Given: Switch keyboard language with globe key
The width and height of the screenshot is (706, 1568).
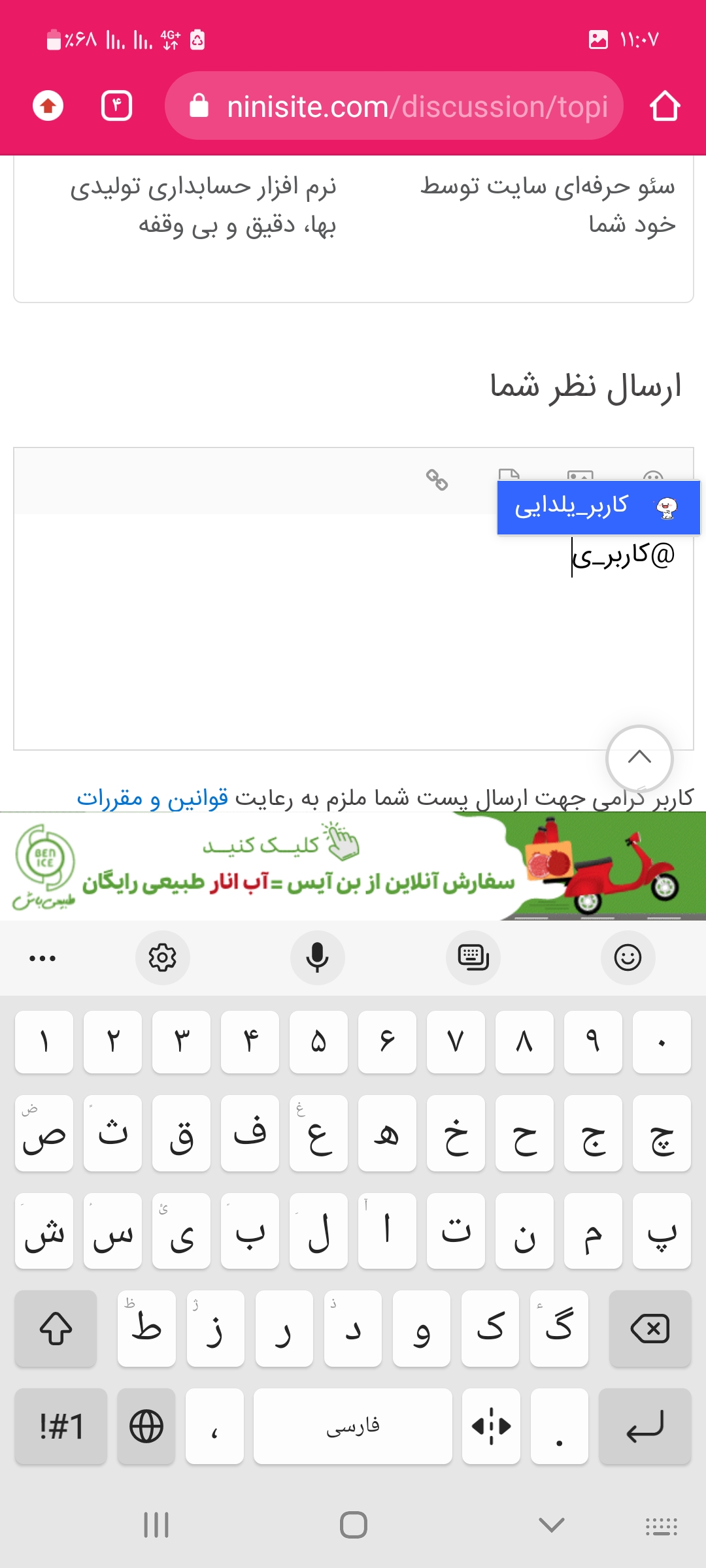Looking at the screenshot, I should click(x=146, y=1426).
